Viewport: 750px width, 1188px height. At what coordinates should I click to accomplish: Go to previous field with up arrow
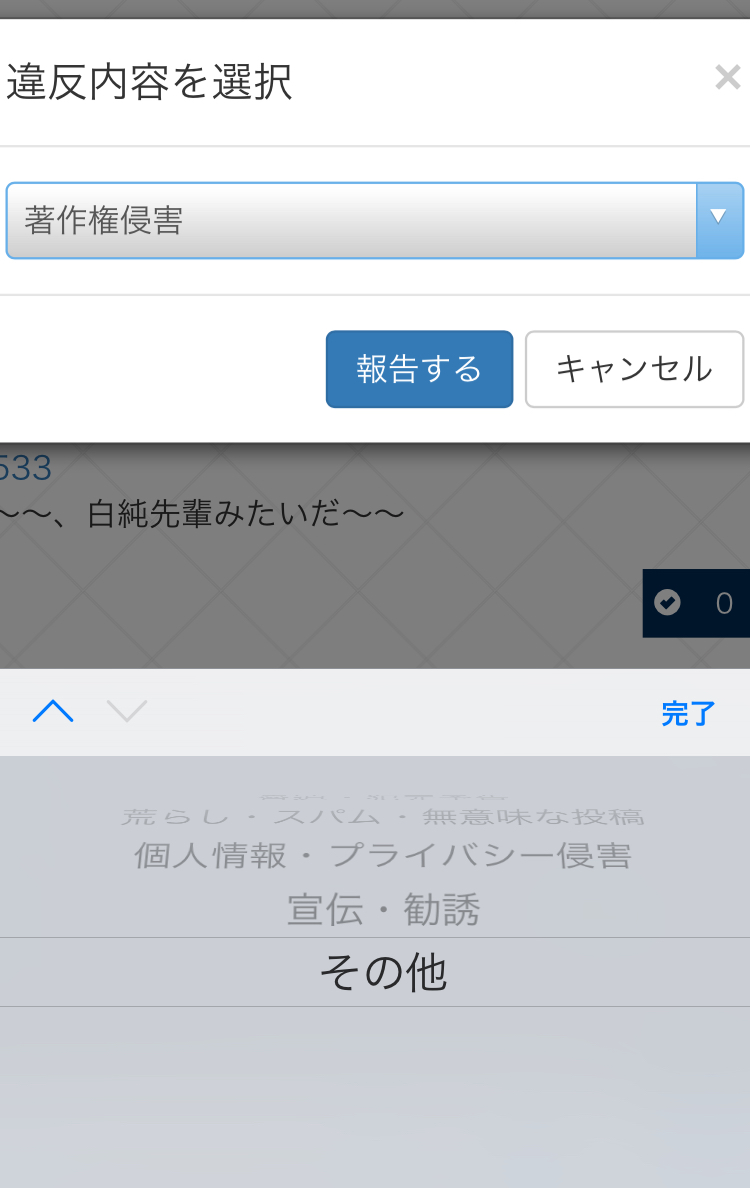pos(53,711)
